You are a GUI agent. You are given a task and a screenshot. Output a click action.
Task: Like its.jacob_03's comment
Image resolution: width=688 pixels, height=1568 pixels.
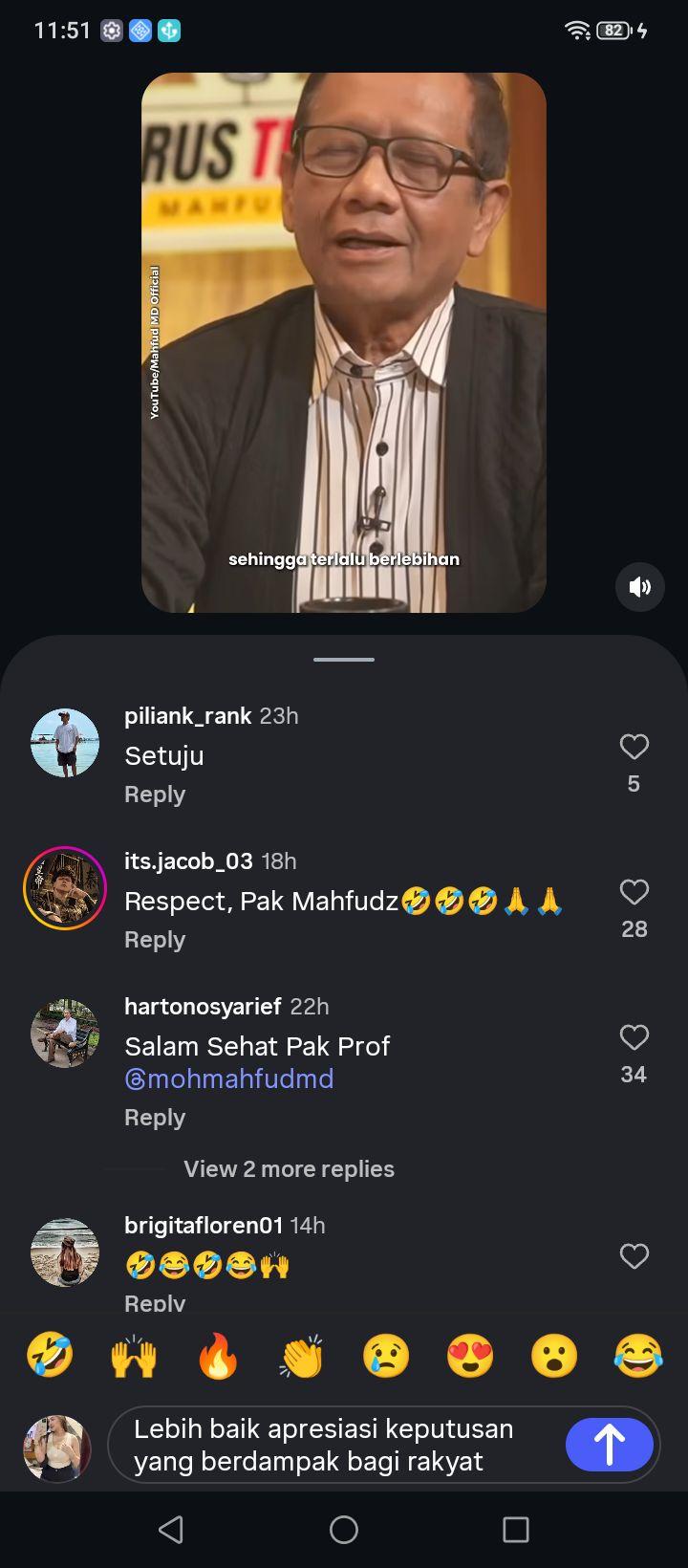pos(634,892)
